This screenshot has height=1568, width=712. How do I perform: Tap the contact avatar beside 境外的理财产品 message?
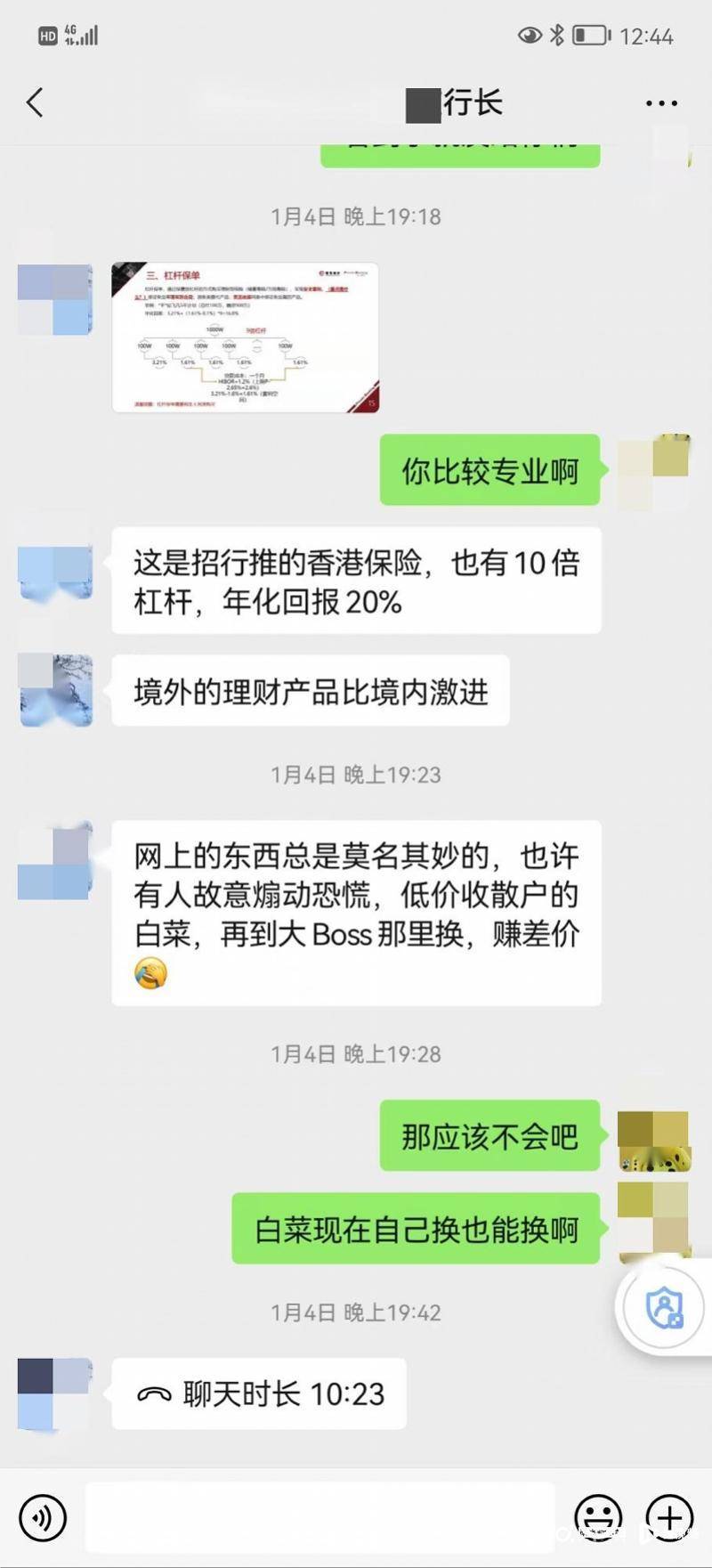55,690
